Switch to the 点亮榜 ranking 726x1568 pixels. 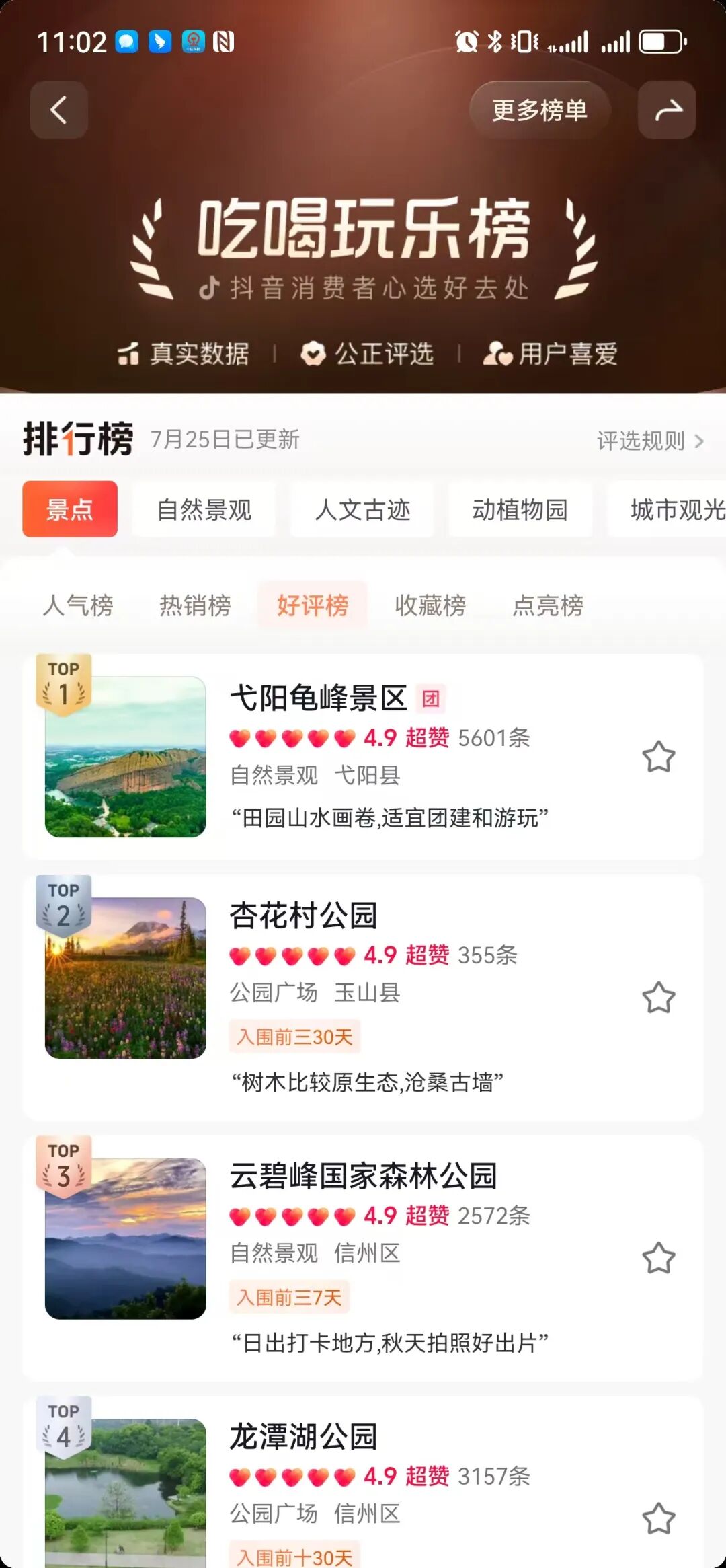point(548,605)
